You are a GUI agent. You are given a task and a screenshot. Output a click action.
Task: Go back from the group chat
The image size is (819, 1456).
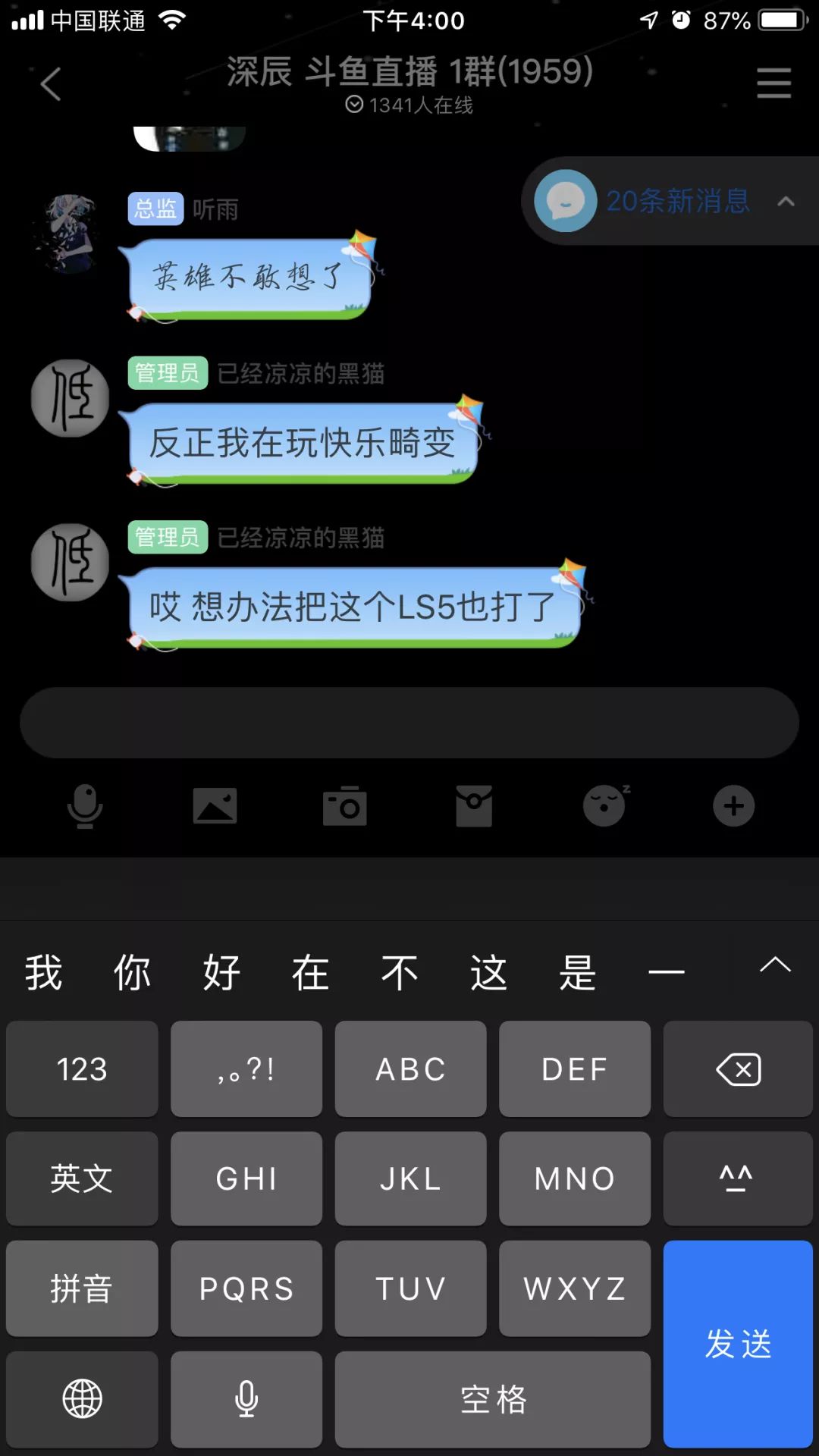point(50,84)
